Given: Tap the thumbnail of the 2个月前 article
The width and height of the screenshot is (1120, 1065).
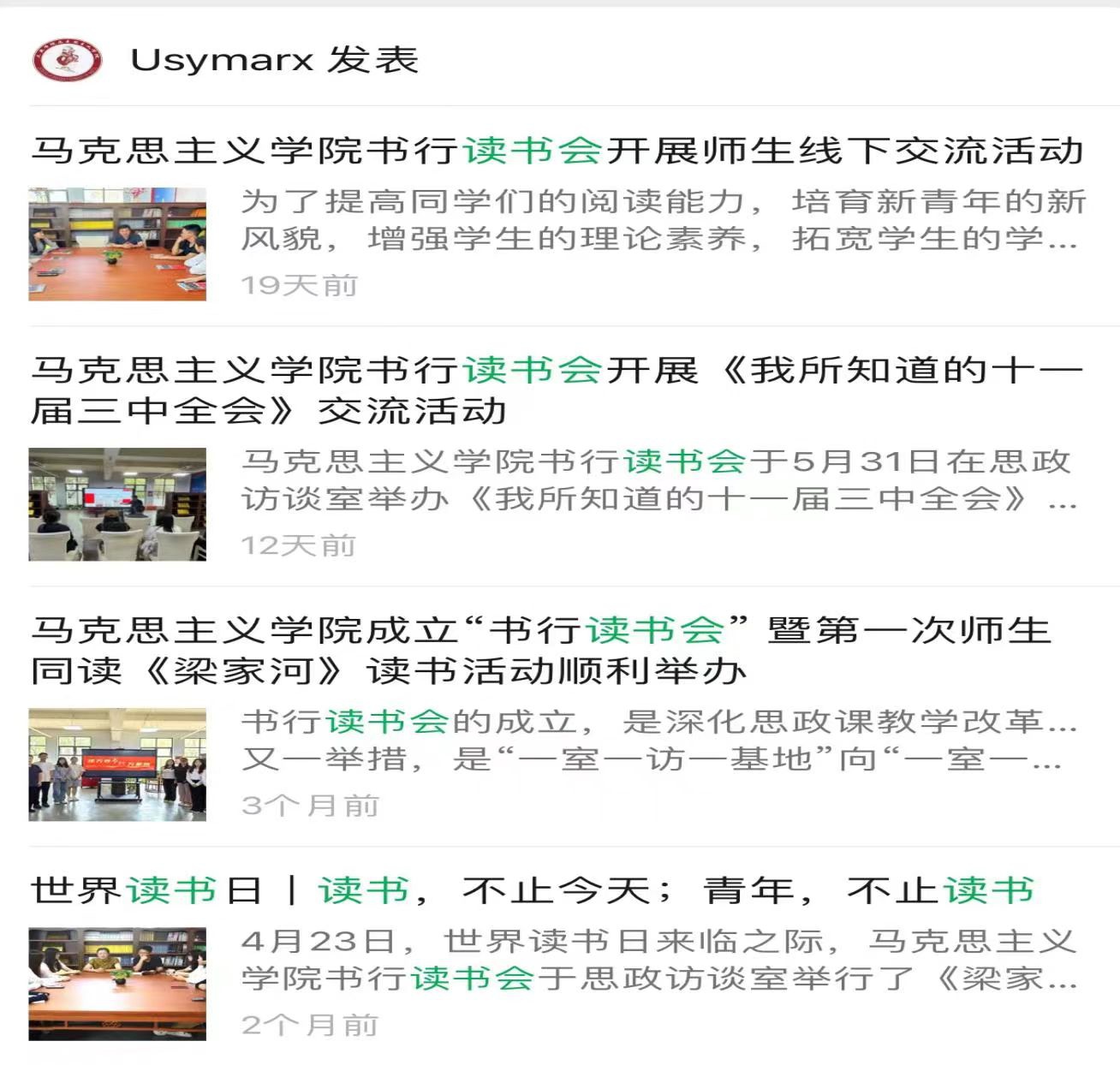Looking at the screenshot, I should click(x=117, y=984).
